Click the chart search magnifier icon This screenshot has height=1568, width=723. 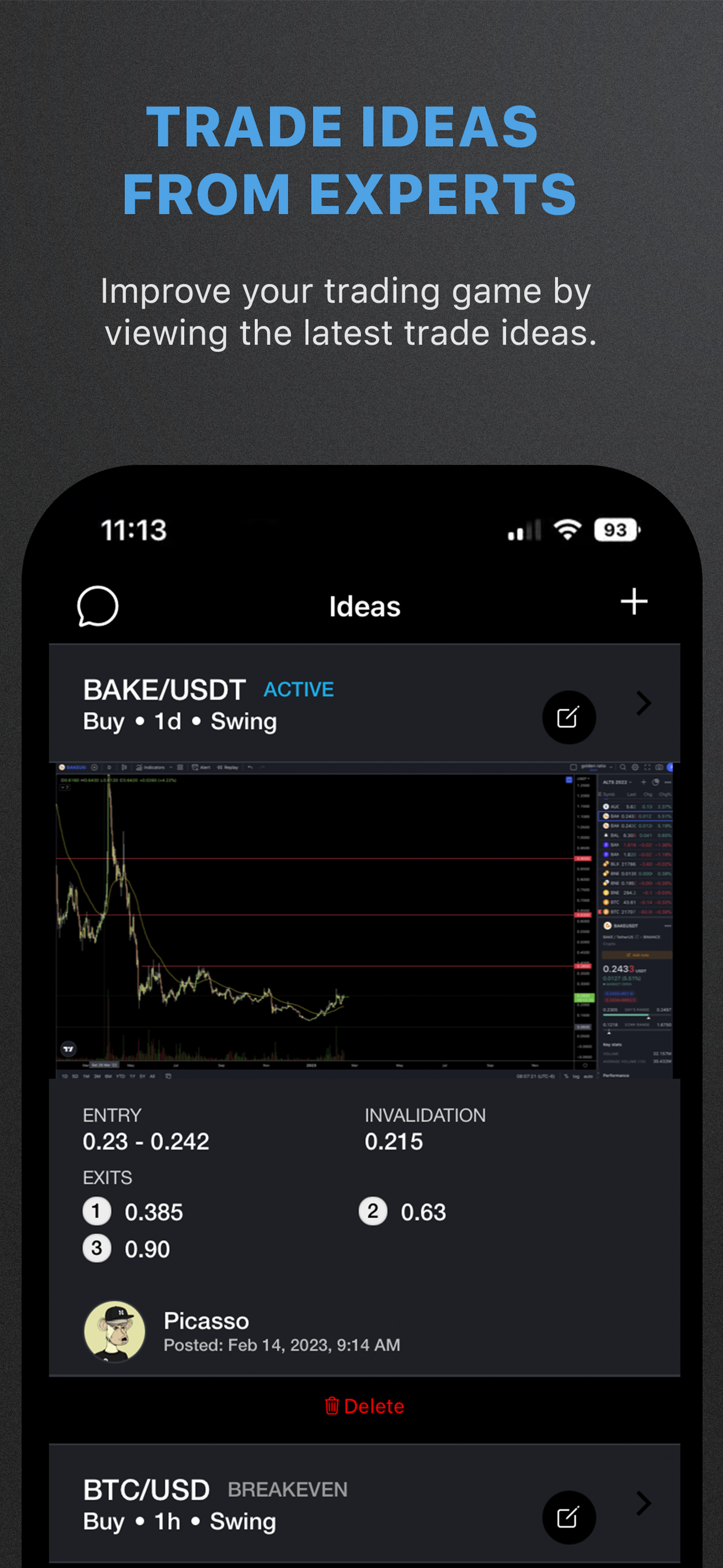tap(623, 768)
